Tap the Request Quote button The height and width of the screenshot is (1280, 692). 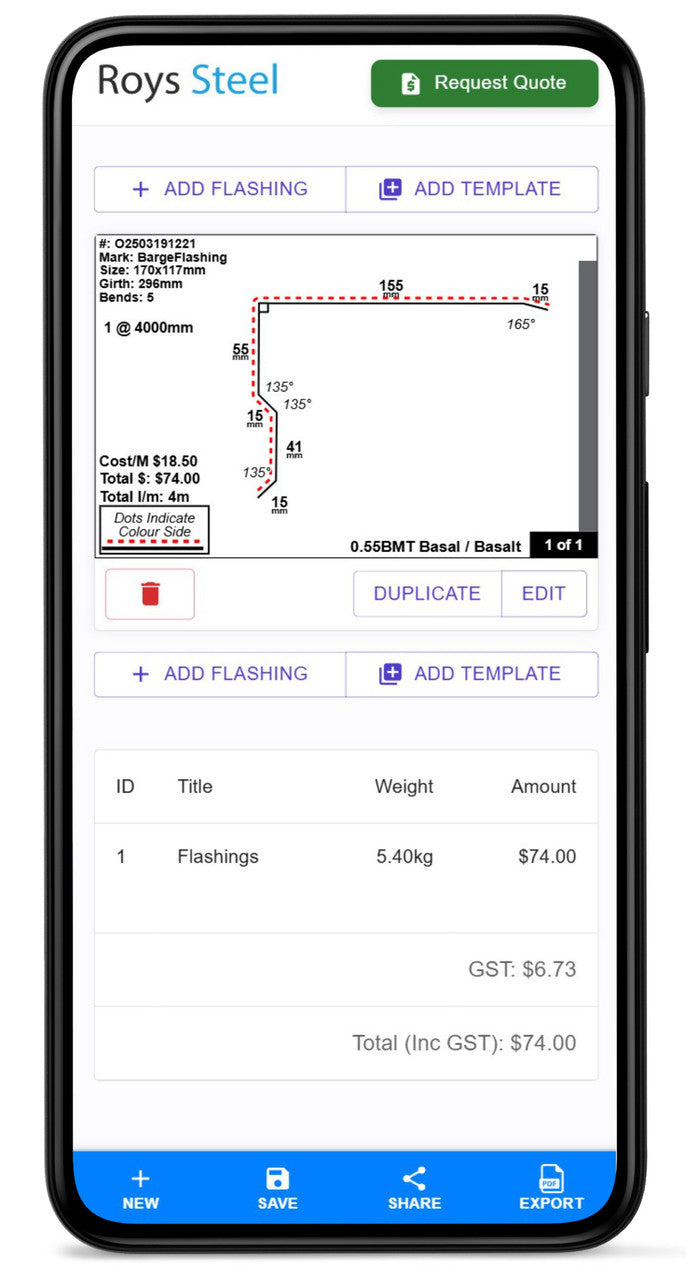tap(485, 83)
